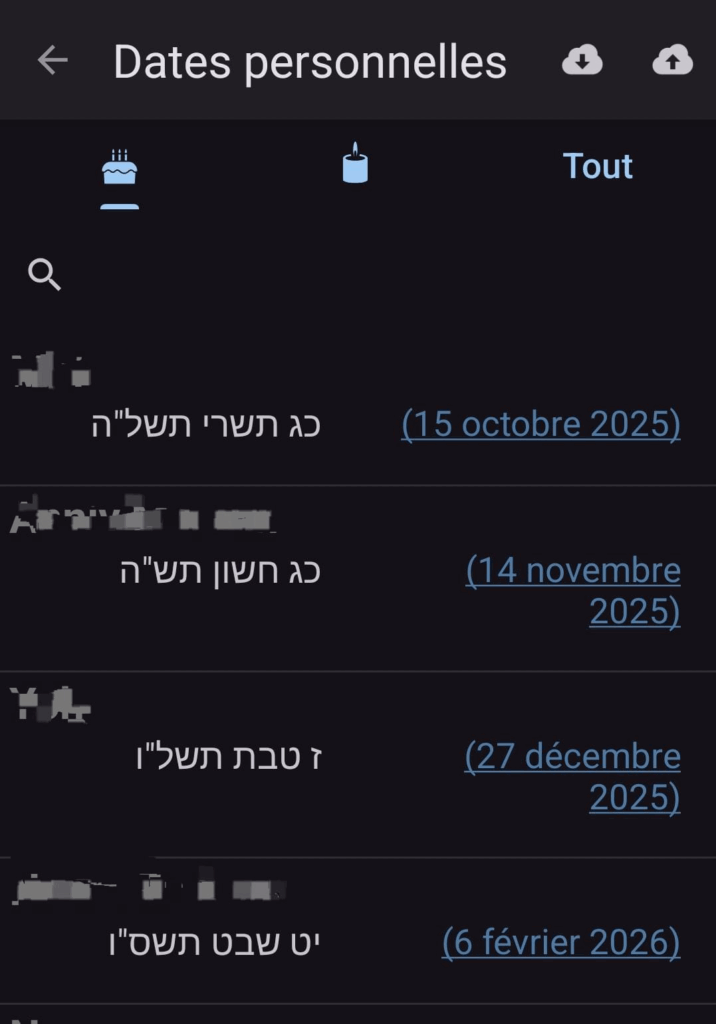Open the 15 octobre 2025 date link
Viewport: 716px width, 1024px height.
541,425
